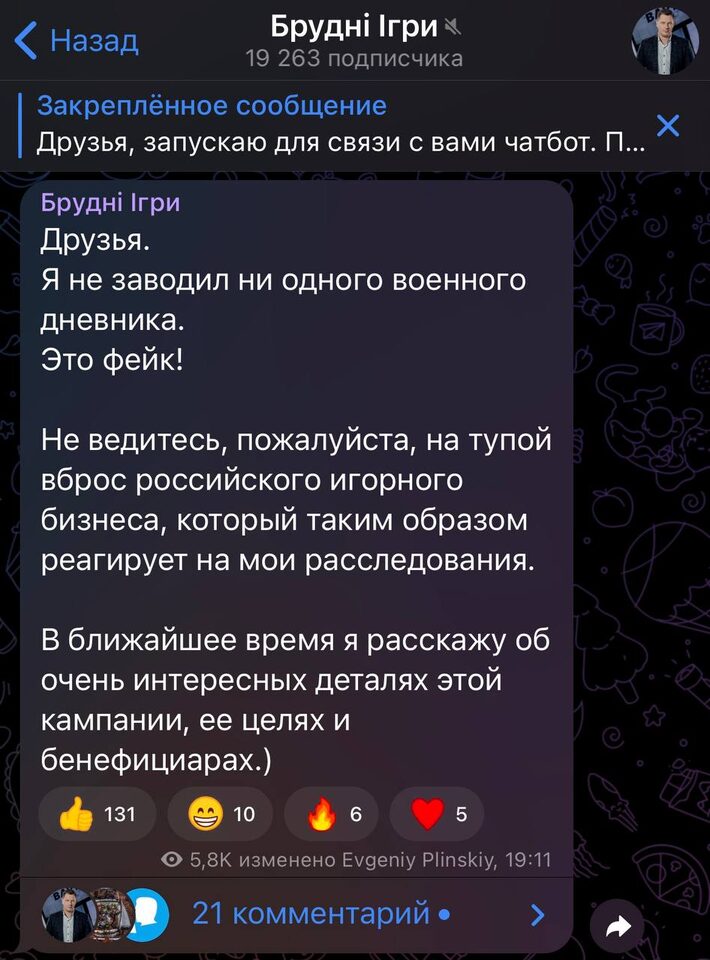
Task: Open the 21 комментарий thread
Action: coord(310,913)
